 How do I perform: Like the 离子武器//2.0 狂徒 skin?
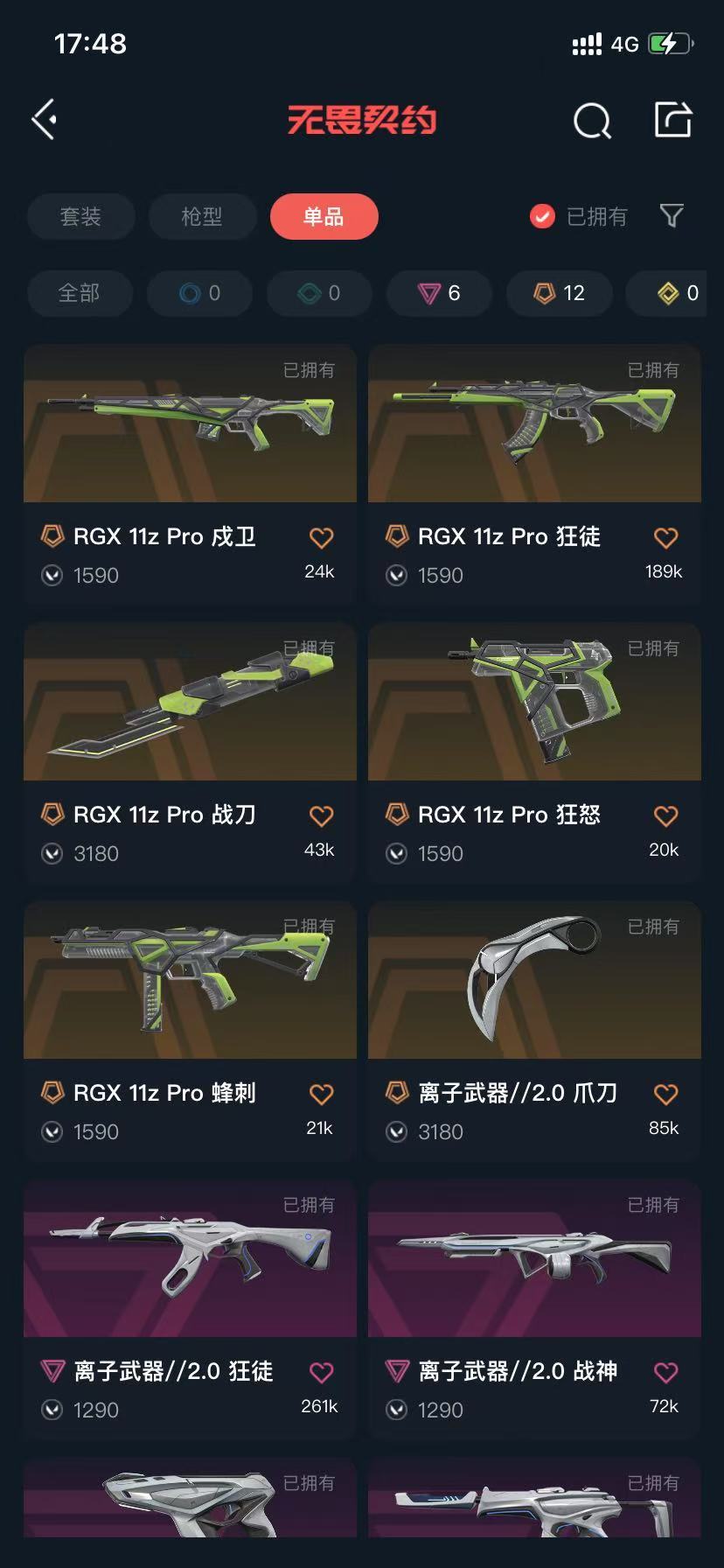coord(322,1372)
